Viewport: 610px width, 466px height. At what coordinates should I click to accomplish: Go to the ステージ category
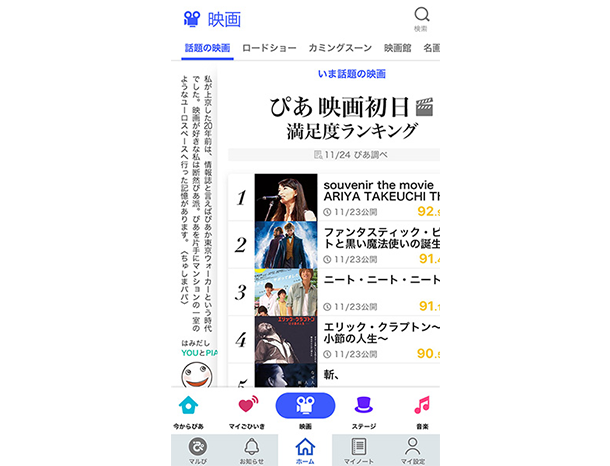coord(364,411)
